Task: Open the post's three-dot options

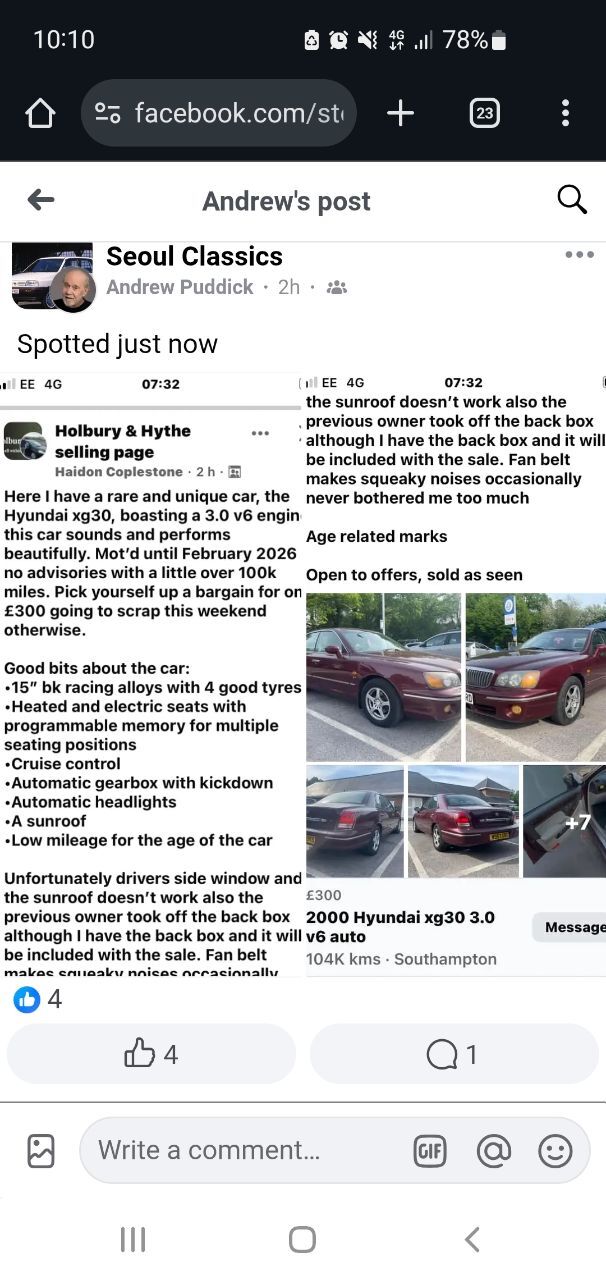Action: coord(579,255)
